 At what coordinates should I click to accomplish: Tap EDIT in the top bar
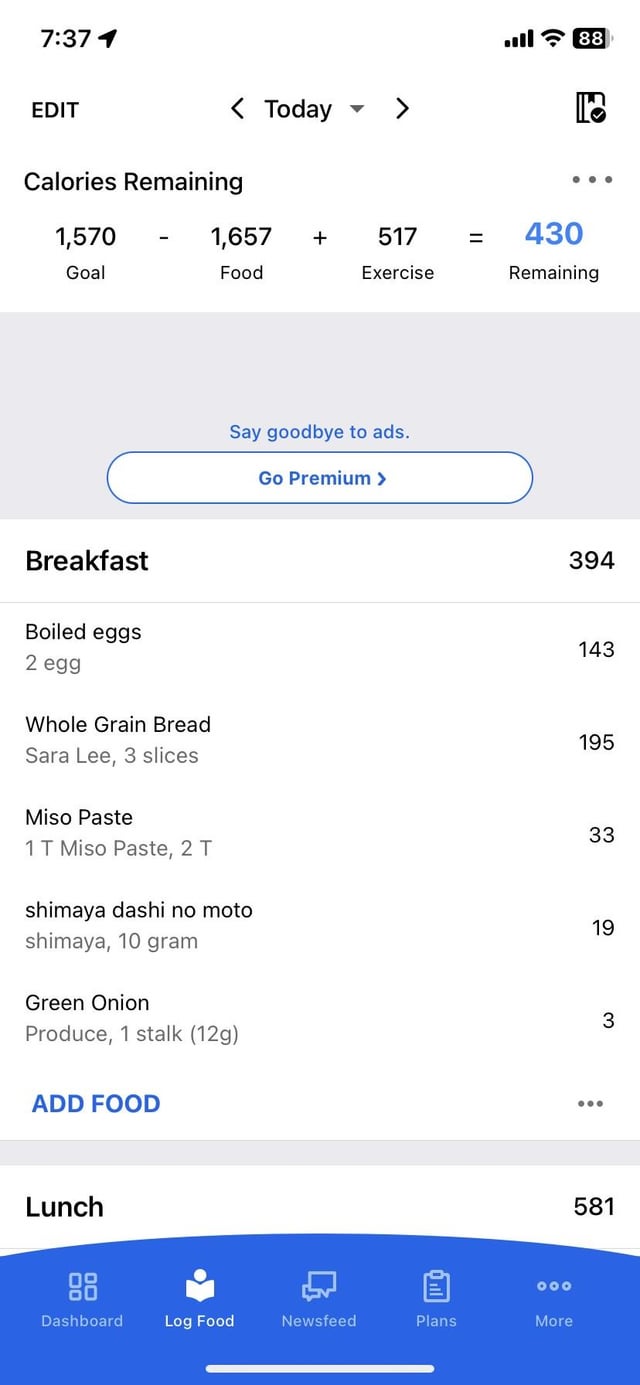point(55,110)
